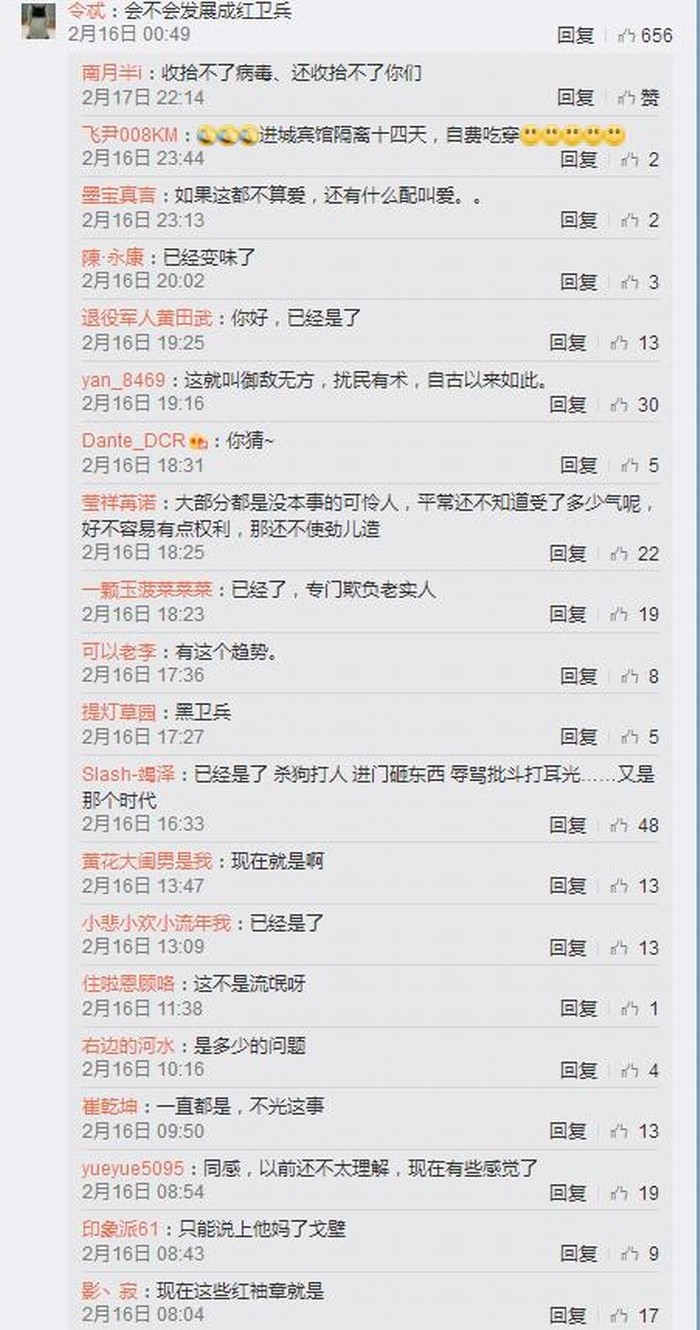Reply to 令狐's top comment
The width and height of the screenshot is (700, 1330).
pos(576,35)
